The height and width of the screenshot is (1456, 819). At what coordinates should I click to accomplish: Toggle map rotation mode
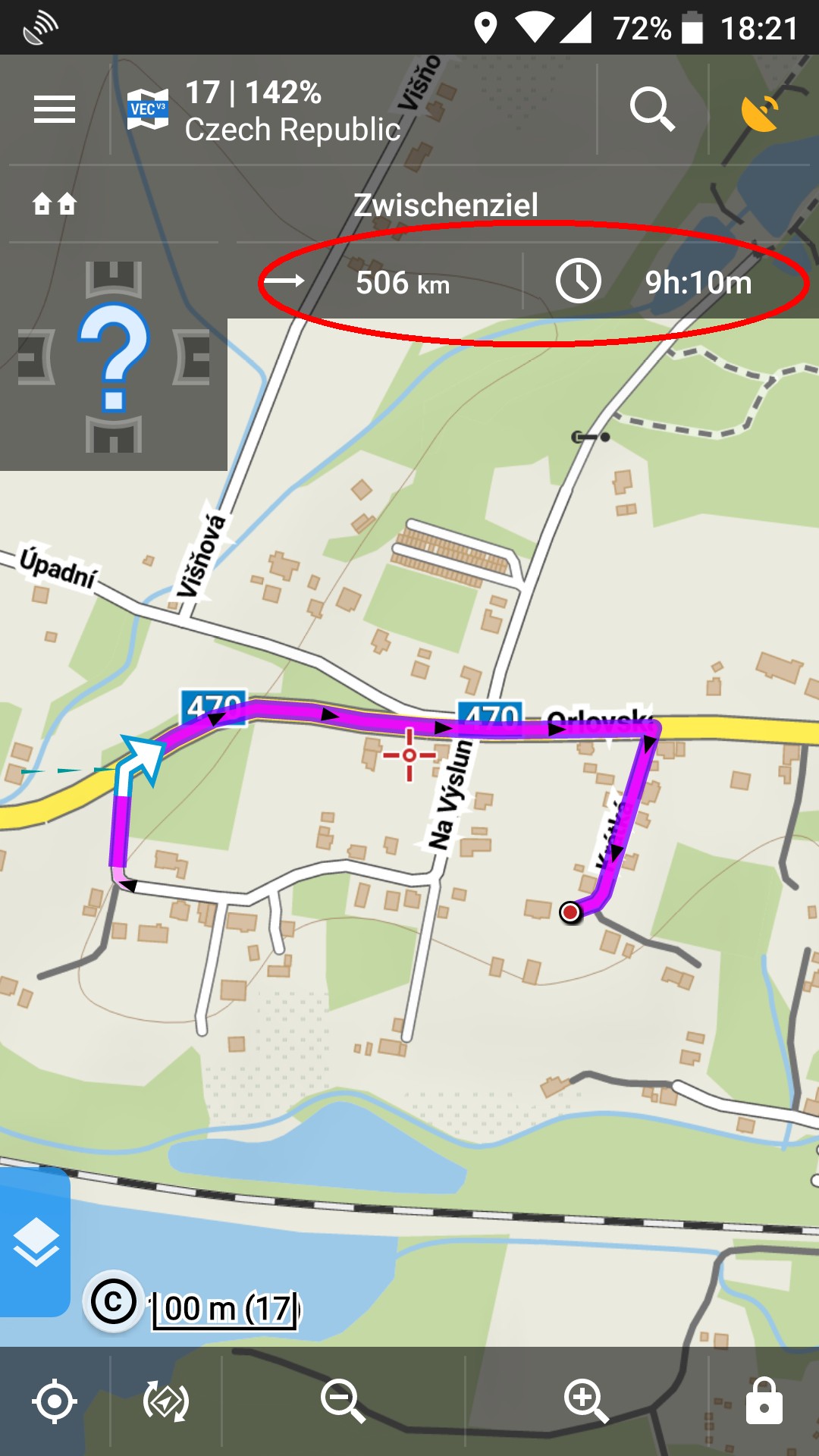(x=166, y=1401)
